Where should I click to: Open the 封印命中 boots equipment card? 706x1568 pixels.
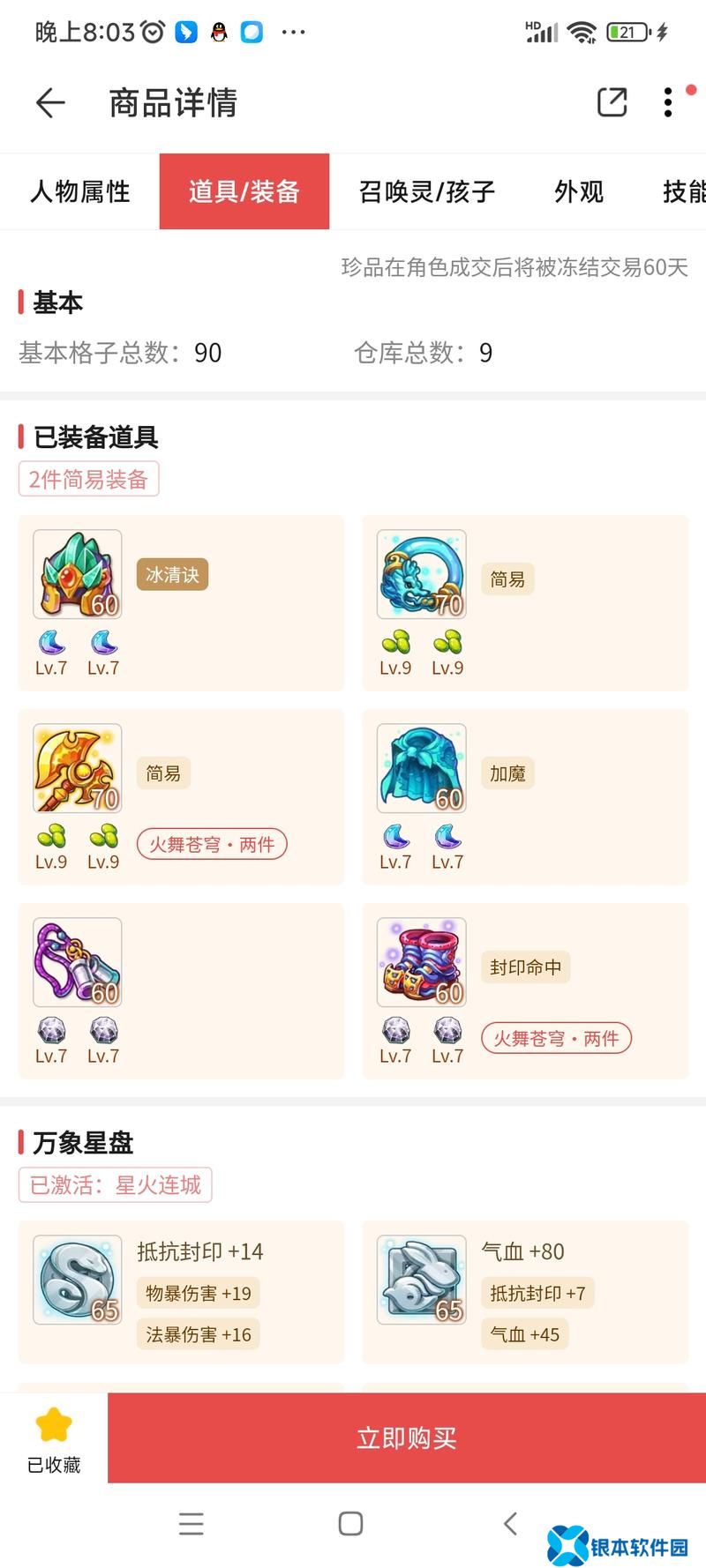[525, 991]
